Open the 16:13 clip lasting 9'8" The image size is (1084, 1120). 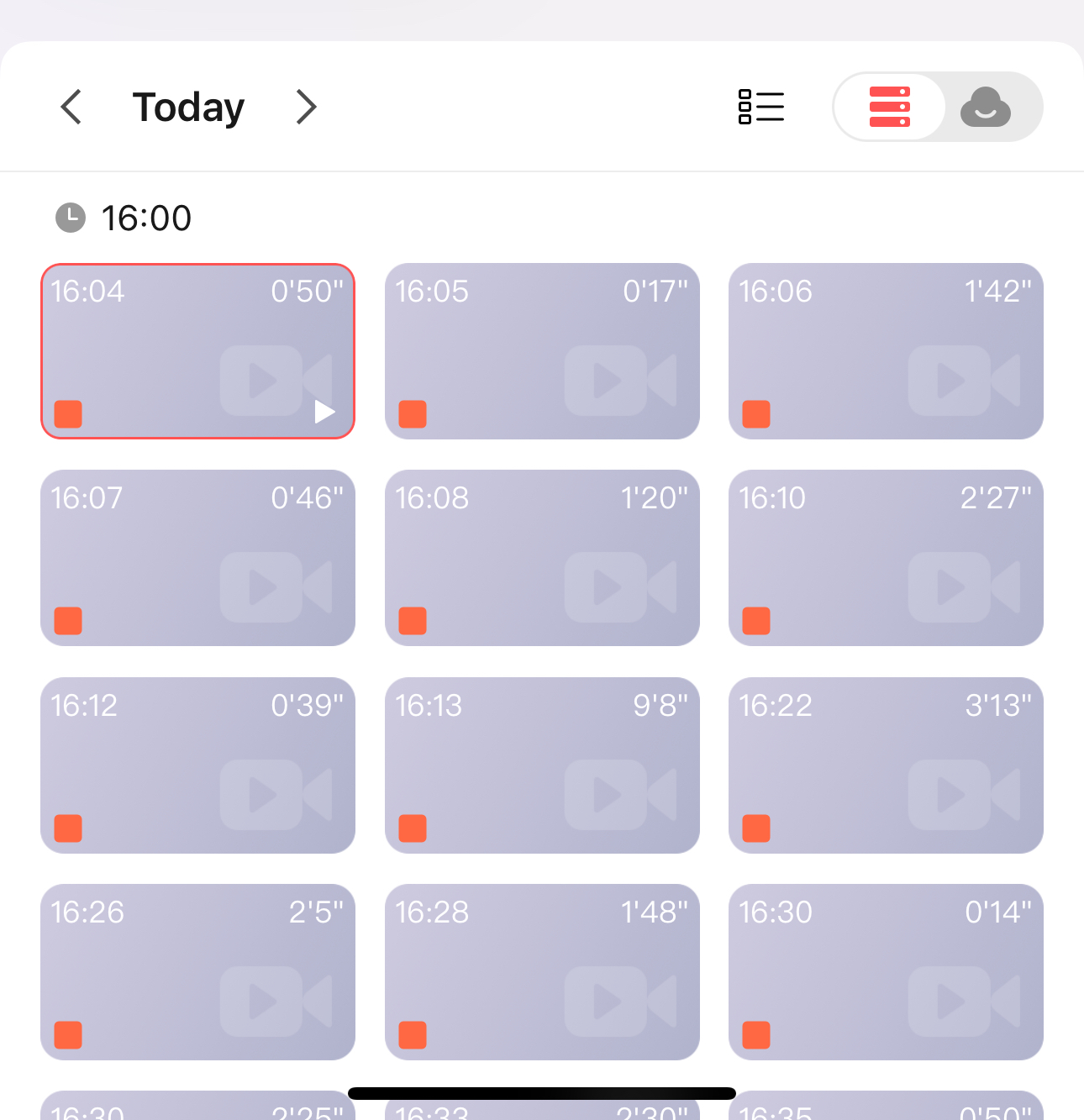click(542, 765)
